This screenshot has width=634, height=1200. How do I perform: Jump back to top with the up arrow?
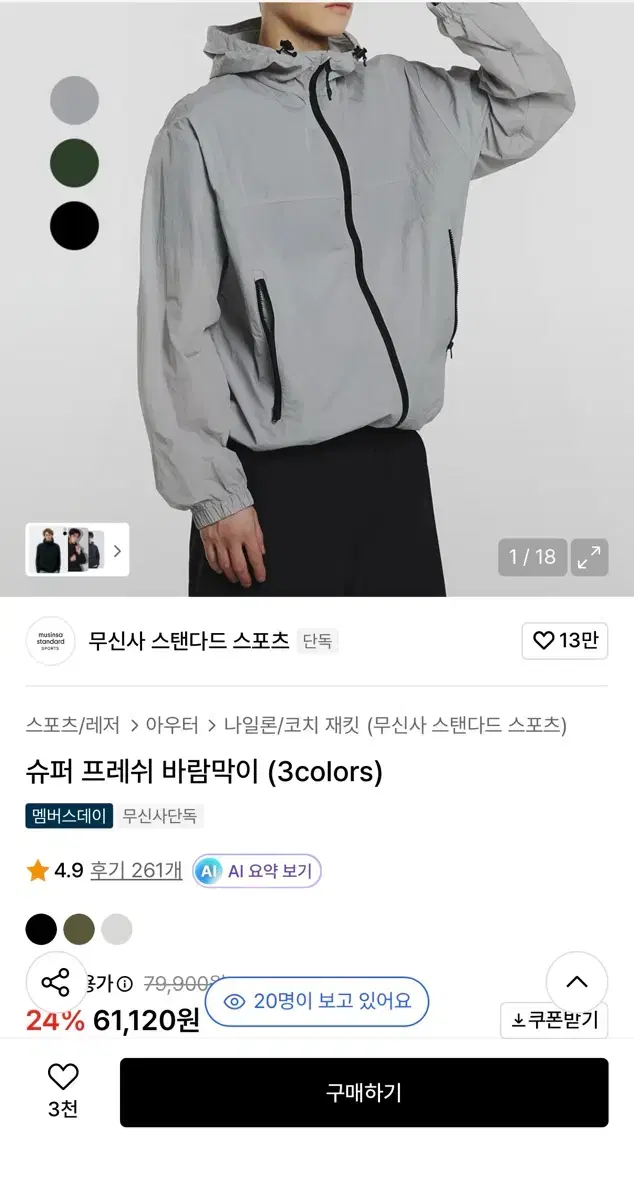tap(577, 982)
